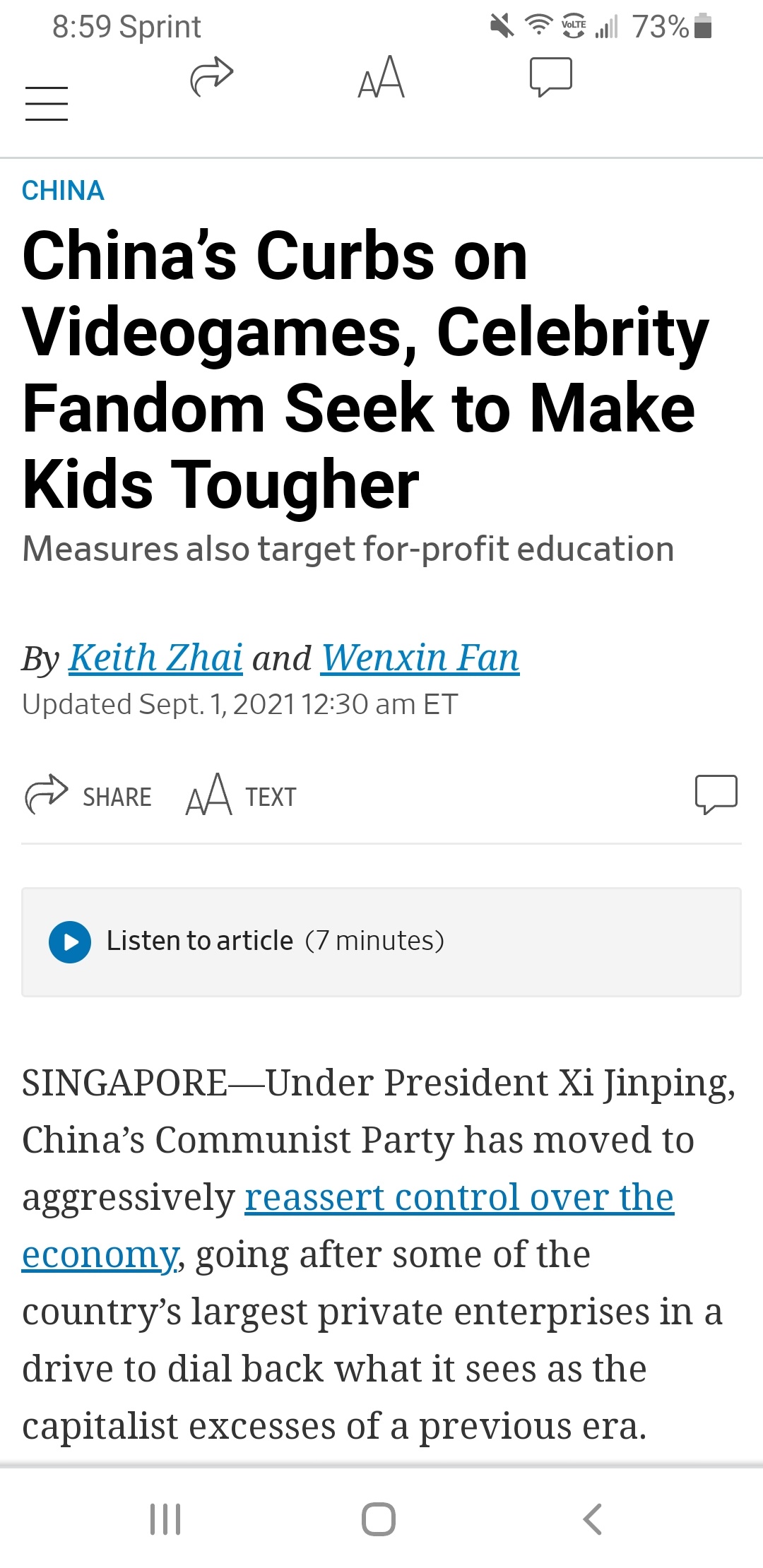Viewport: 763px width, 1568px height.
Task: Open comments from the top toolbar
Action: (x=551, y=76)
